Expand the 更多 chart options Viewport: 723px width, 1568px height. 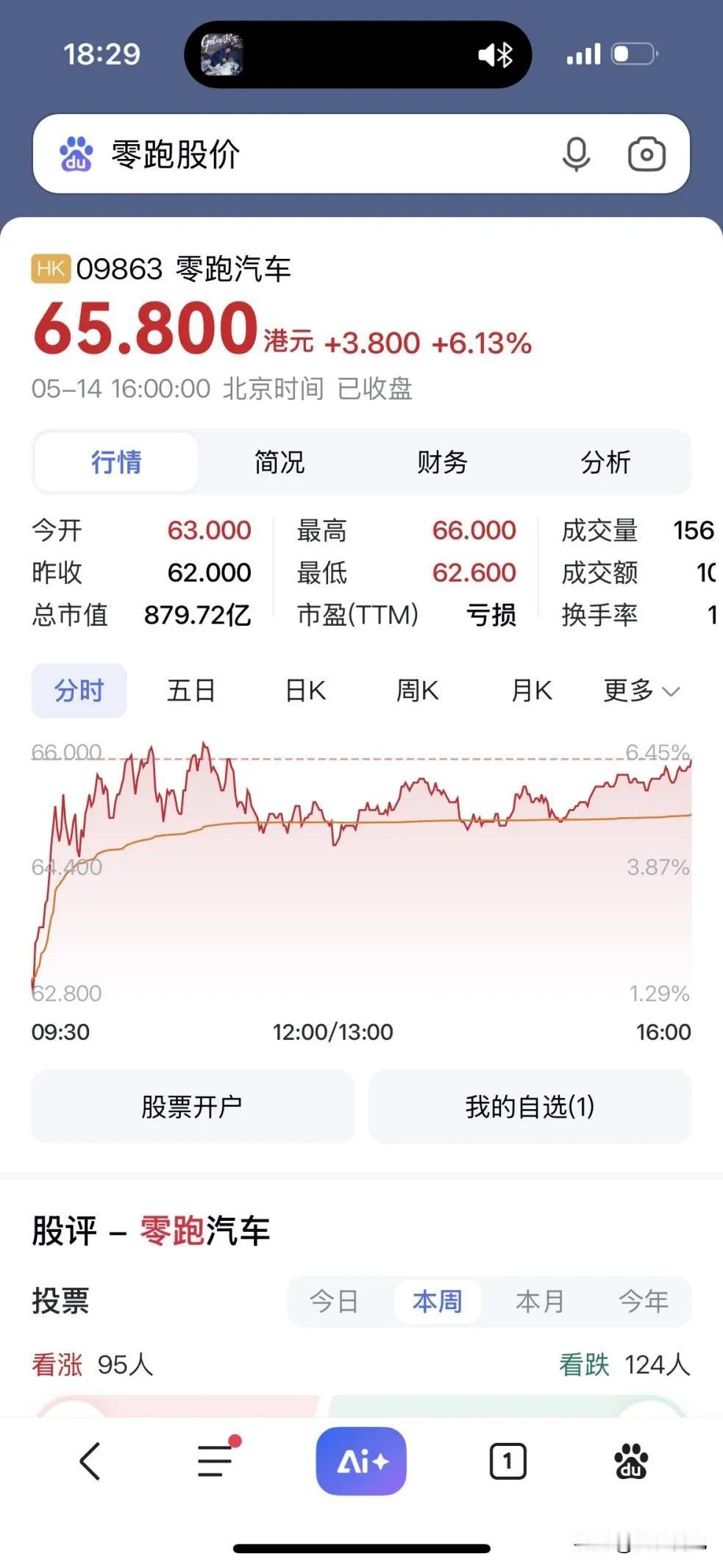click(641, 691)
